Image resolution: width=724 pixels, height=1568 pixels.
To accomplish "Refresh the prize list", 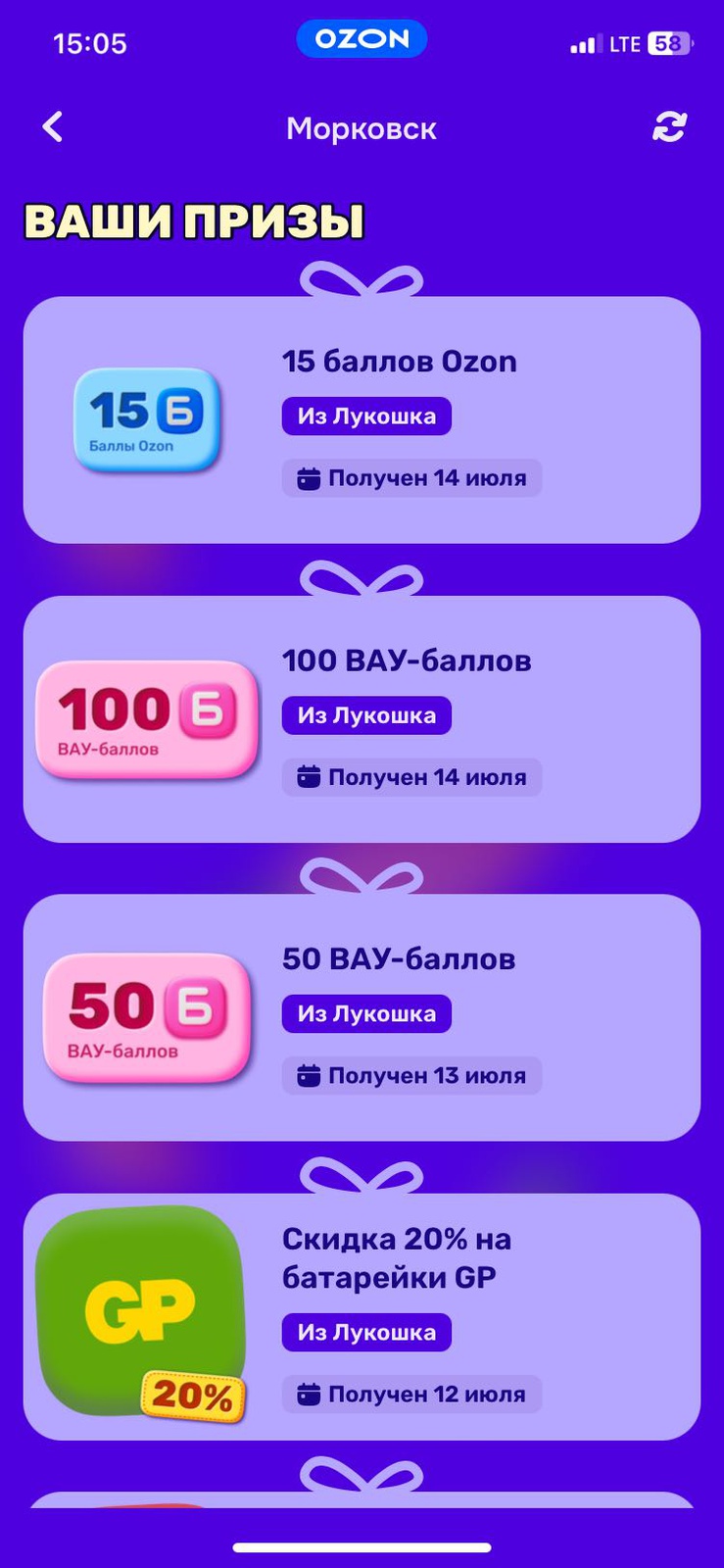I will point(669,126).
